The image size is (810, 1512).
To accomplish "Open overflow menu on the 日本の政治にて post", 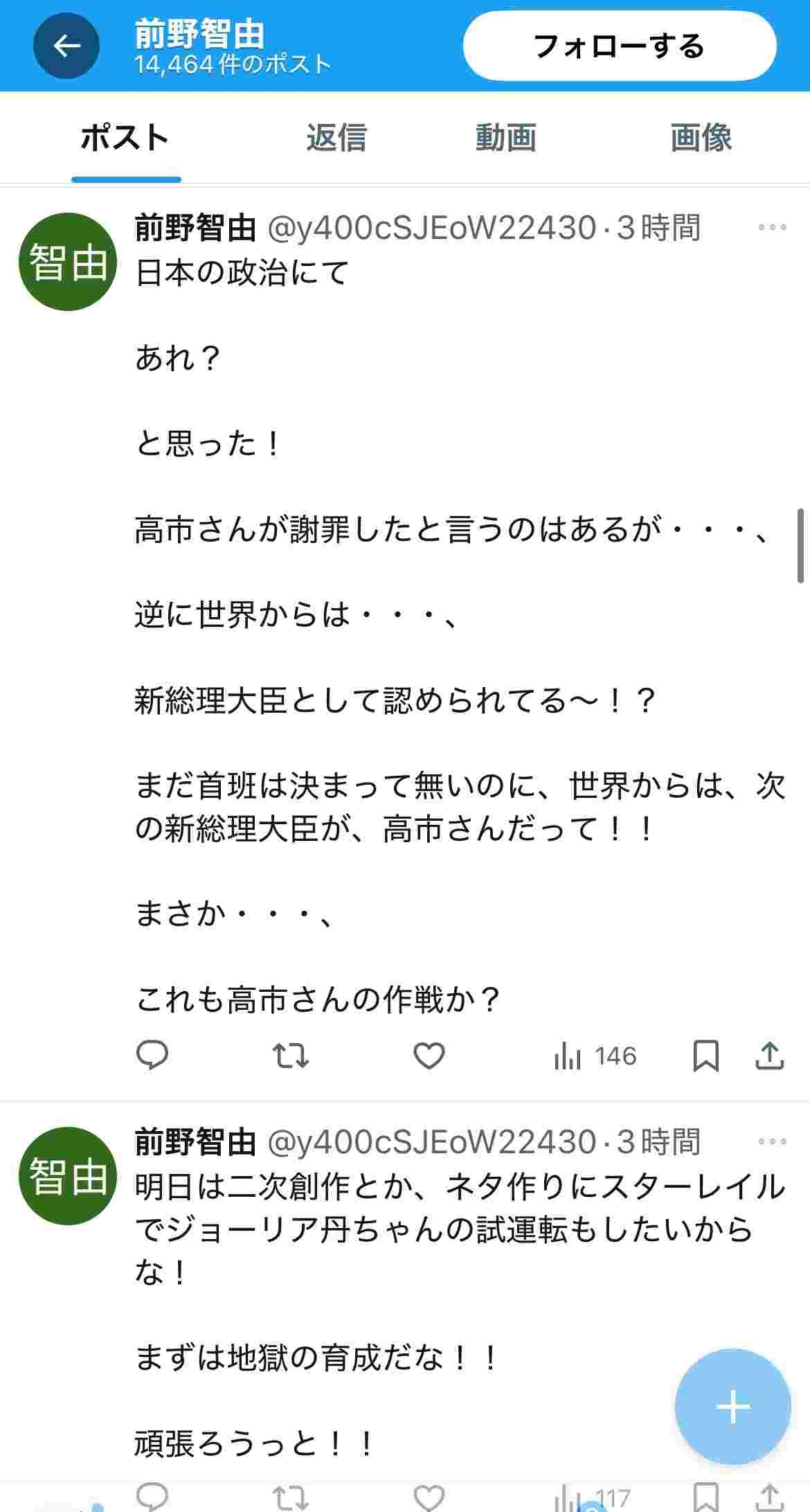I will 772,228.
